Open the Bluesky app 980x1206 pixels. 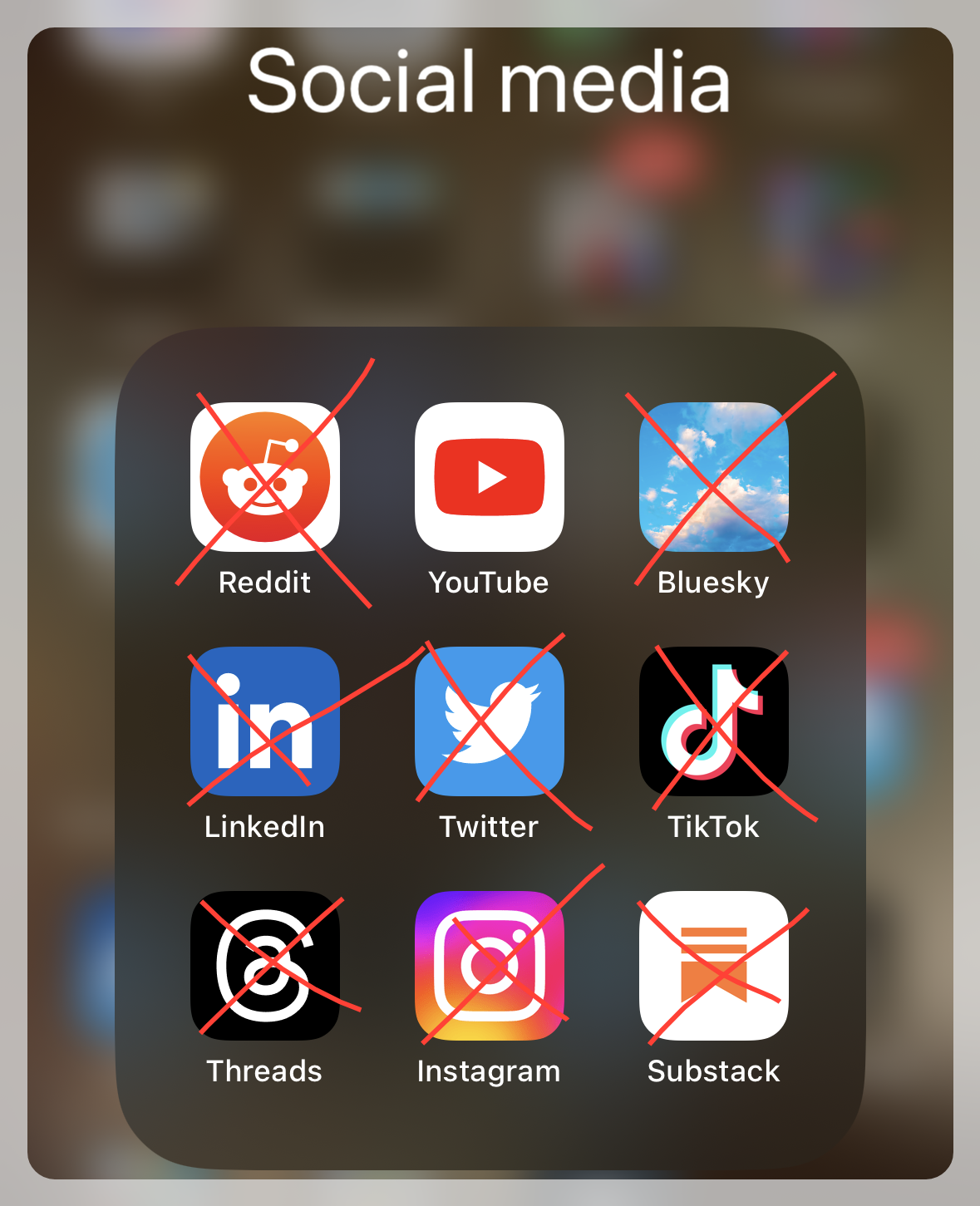coord(713,477)
